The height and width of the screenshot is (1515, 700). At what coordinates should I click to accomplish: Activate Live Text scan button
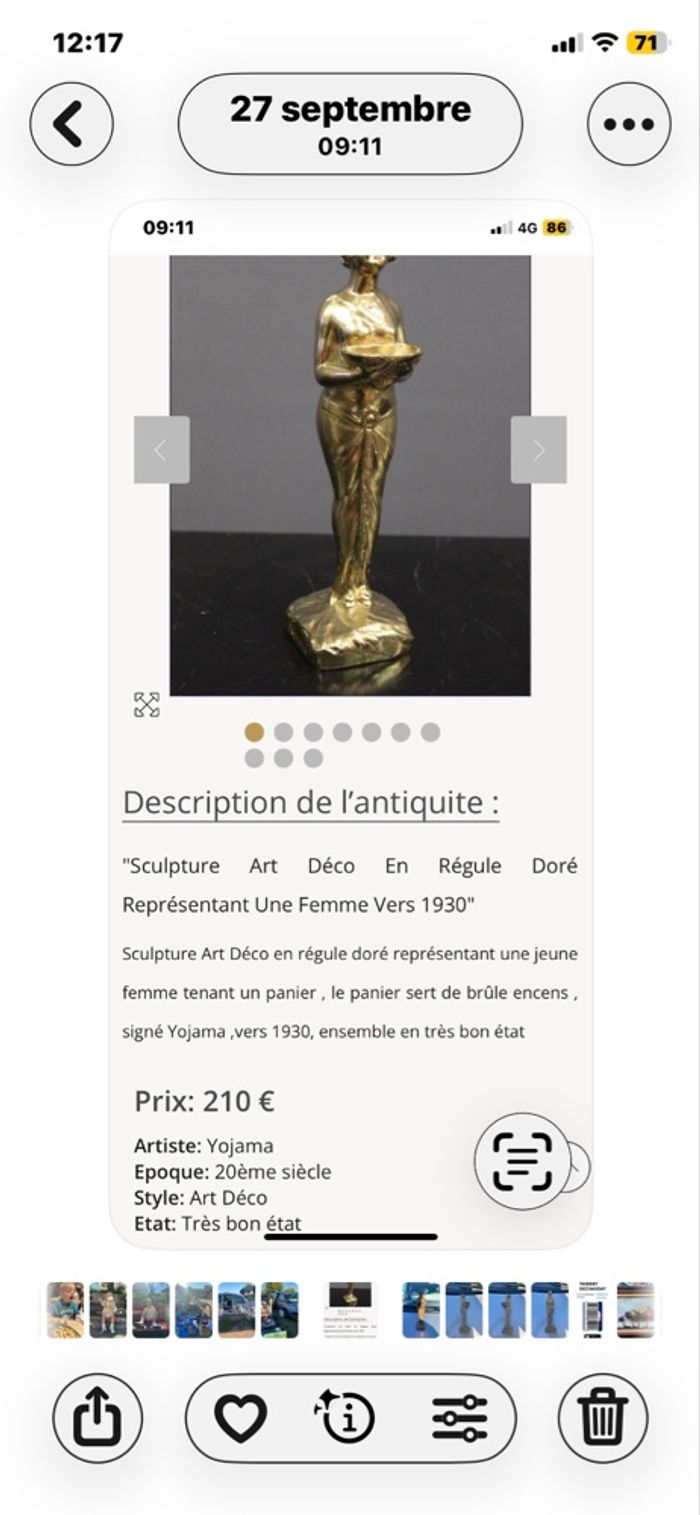522,1161
